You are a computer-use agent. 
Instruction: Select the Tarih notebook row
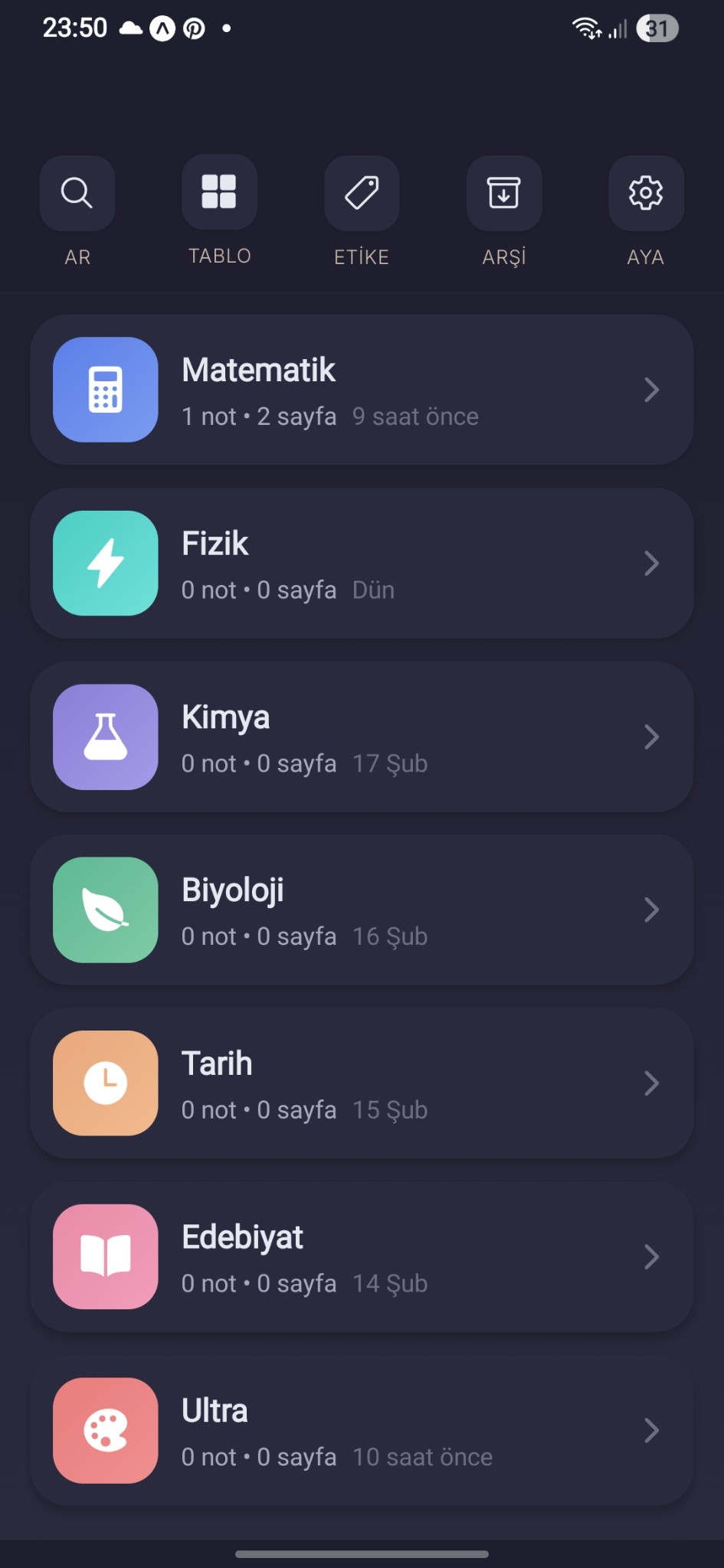point(362,1083)
